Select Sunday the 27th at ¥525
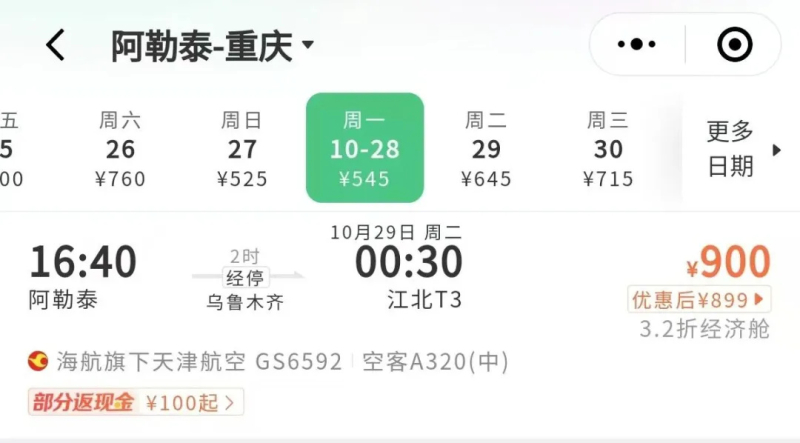The image size is (800, 443). pos(242,149)
